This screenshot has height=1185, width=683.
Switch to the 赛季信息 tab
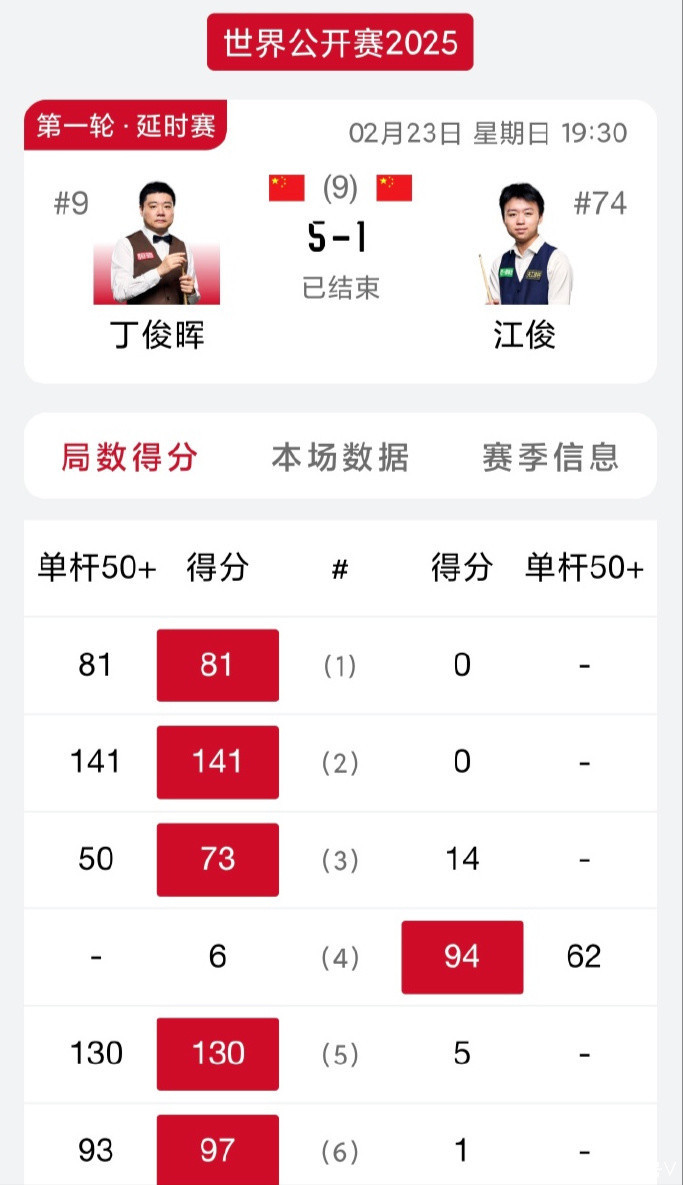tap(551, 457)
